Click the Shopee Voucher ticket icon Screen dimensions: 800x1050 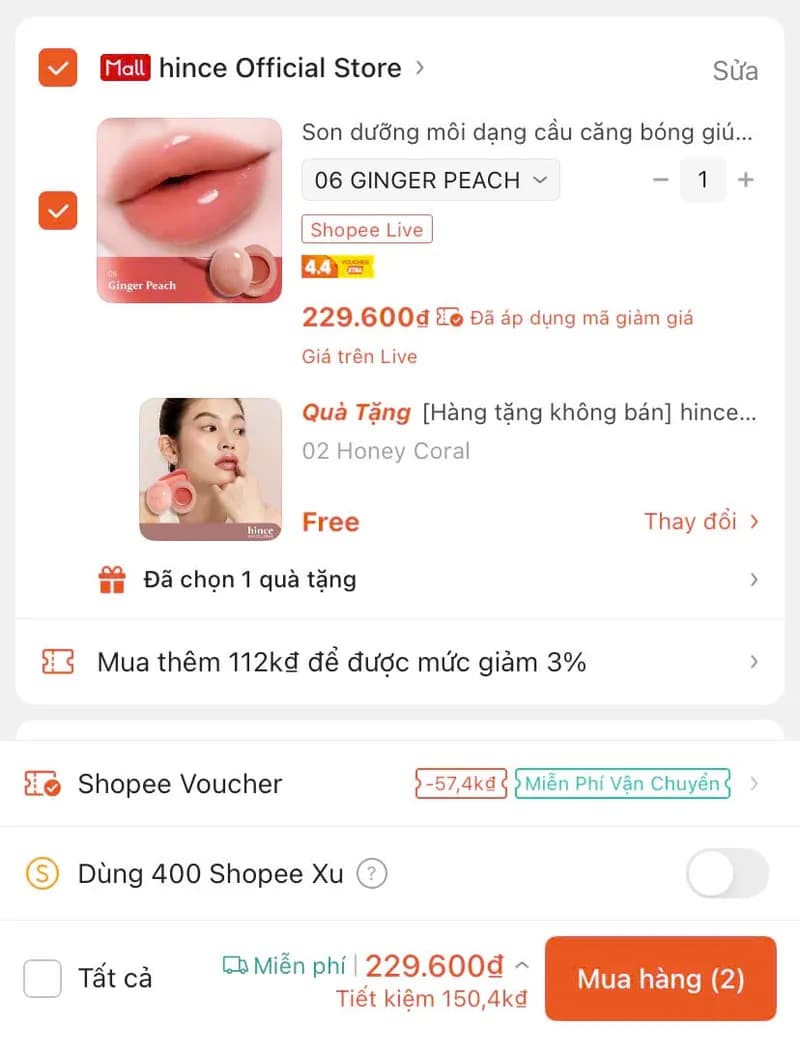coord(42,784)
